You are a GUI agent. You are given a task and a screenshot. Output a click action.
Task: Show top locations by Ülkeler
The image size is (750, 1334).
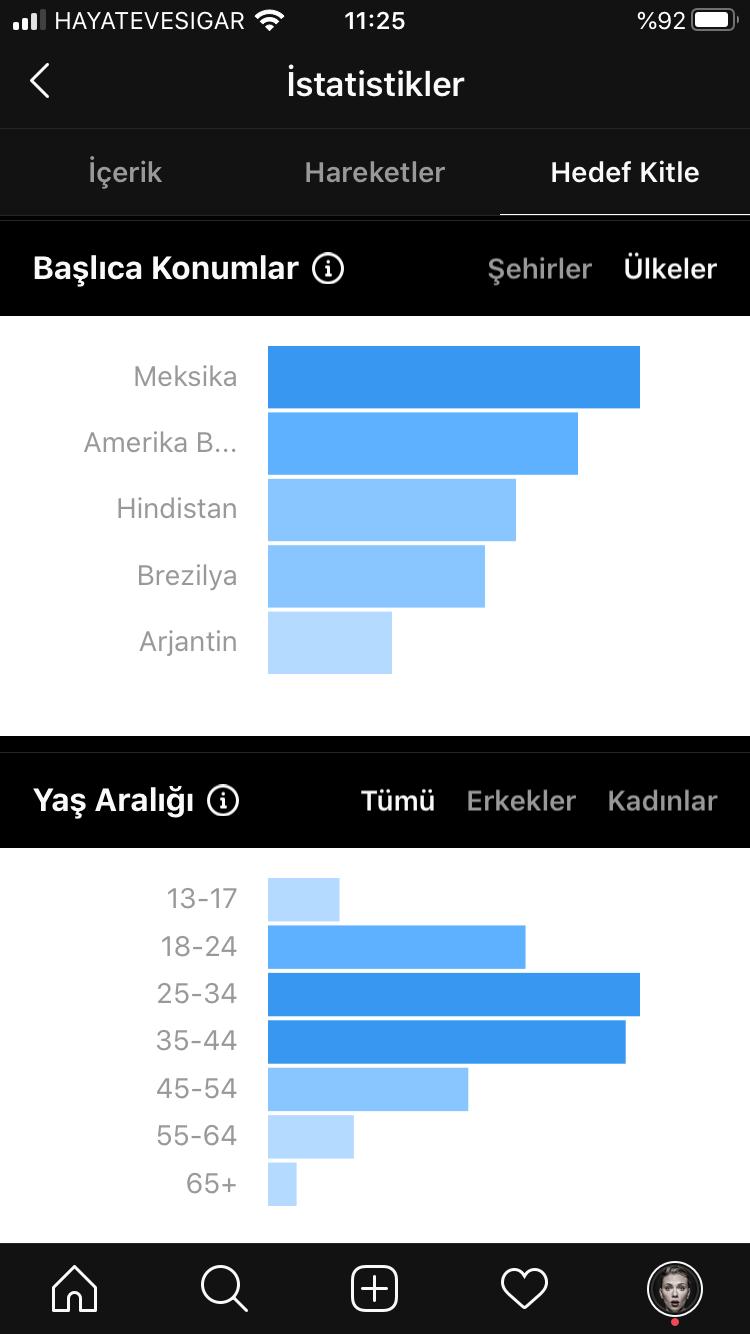670,269
